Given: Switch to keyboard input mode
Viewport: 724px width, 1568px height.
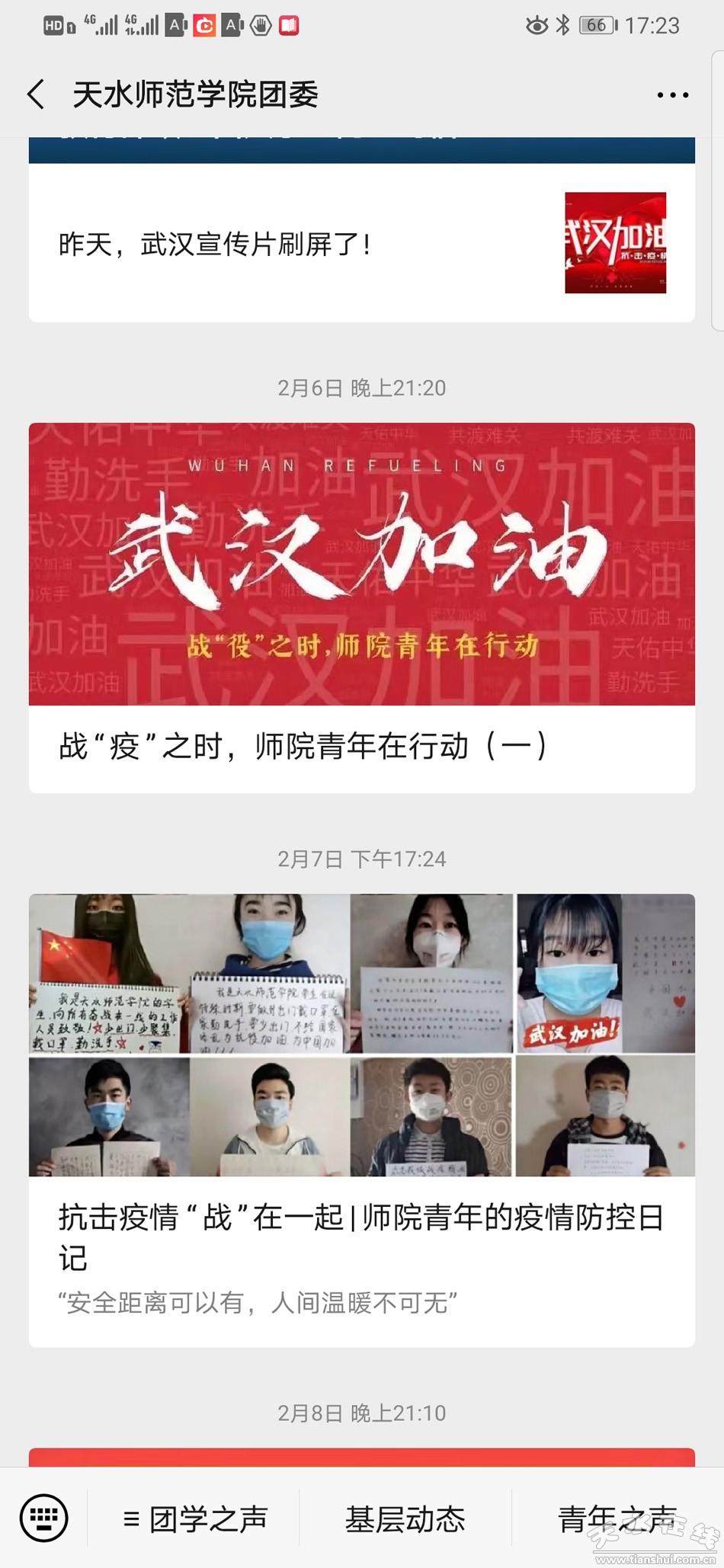Looking at the screenshot, I should 43,1517.
